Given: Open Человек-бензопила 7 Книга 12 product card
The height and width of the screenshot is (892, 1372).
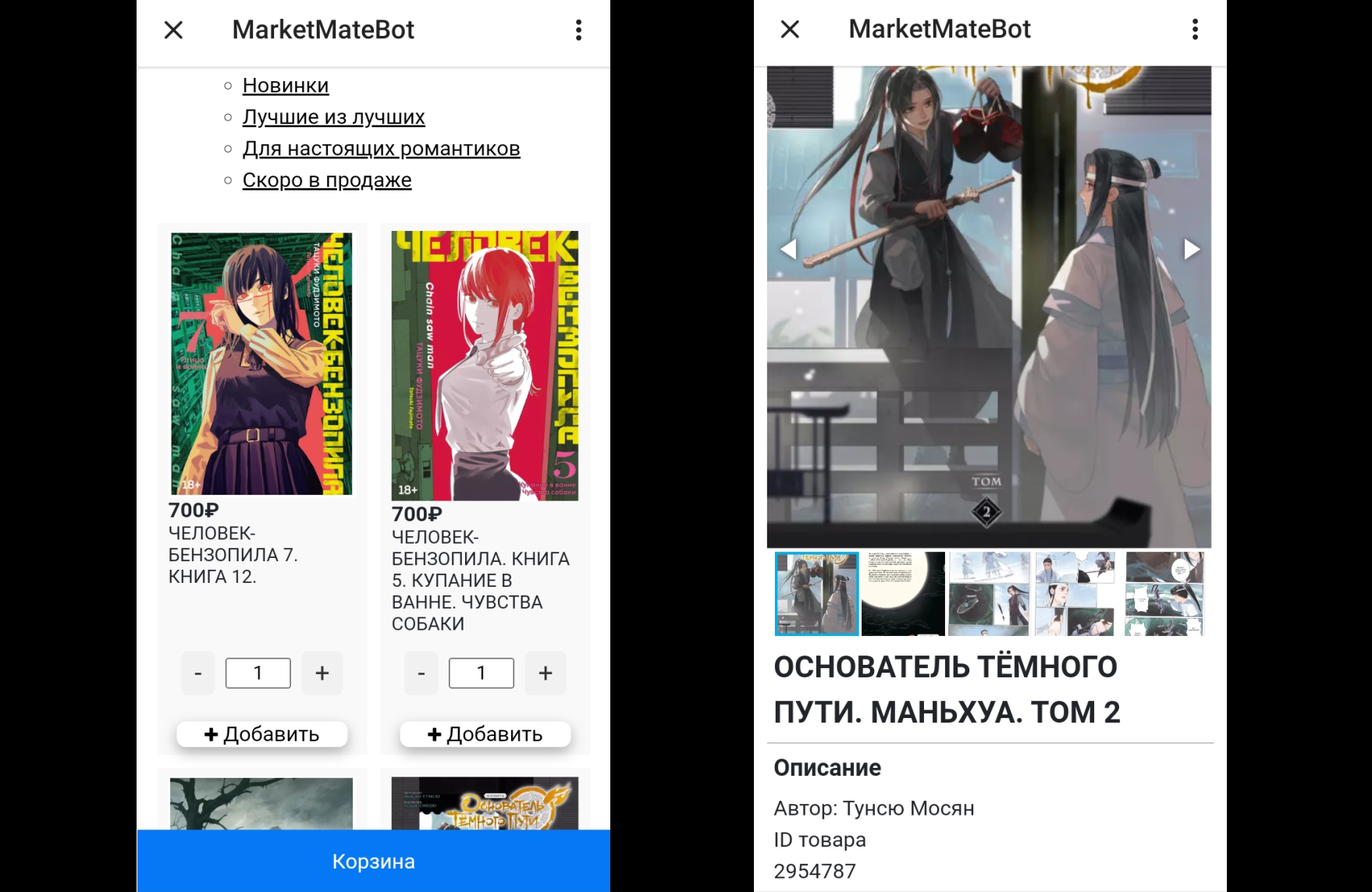Looking at the screenshot, I should (261, 364).
